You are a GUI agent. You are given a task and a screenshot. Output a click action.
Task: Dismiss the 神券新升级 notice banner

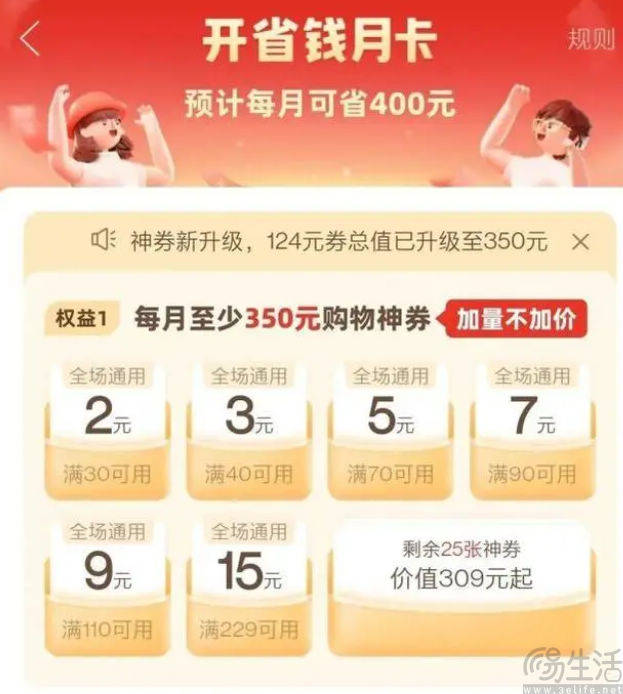580,241
